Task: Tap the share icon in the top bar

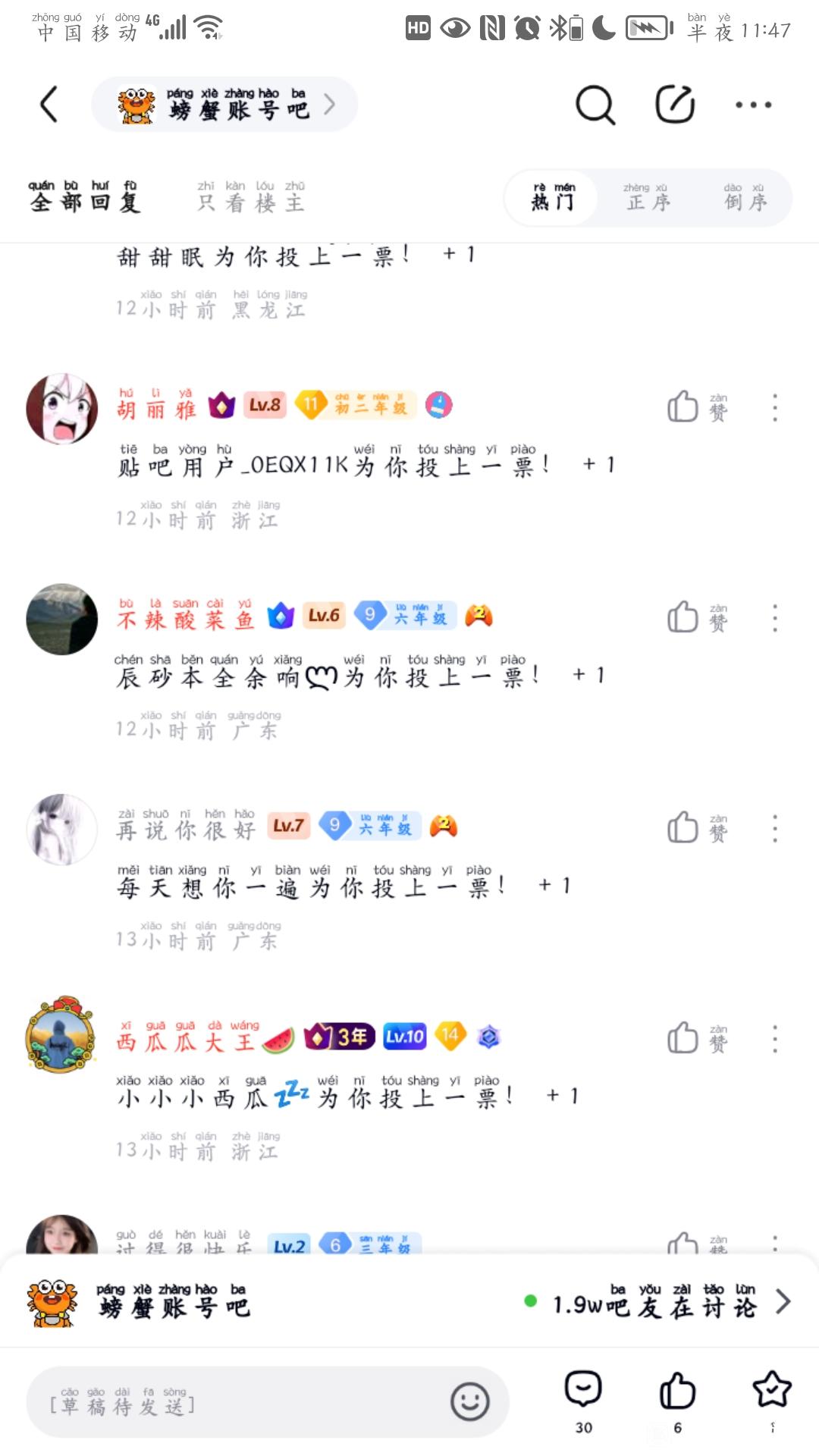Action: click(675, 105)
